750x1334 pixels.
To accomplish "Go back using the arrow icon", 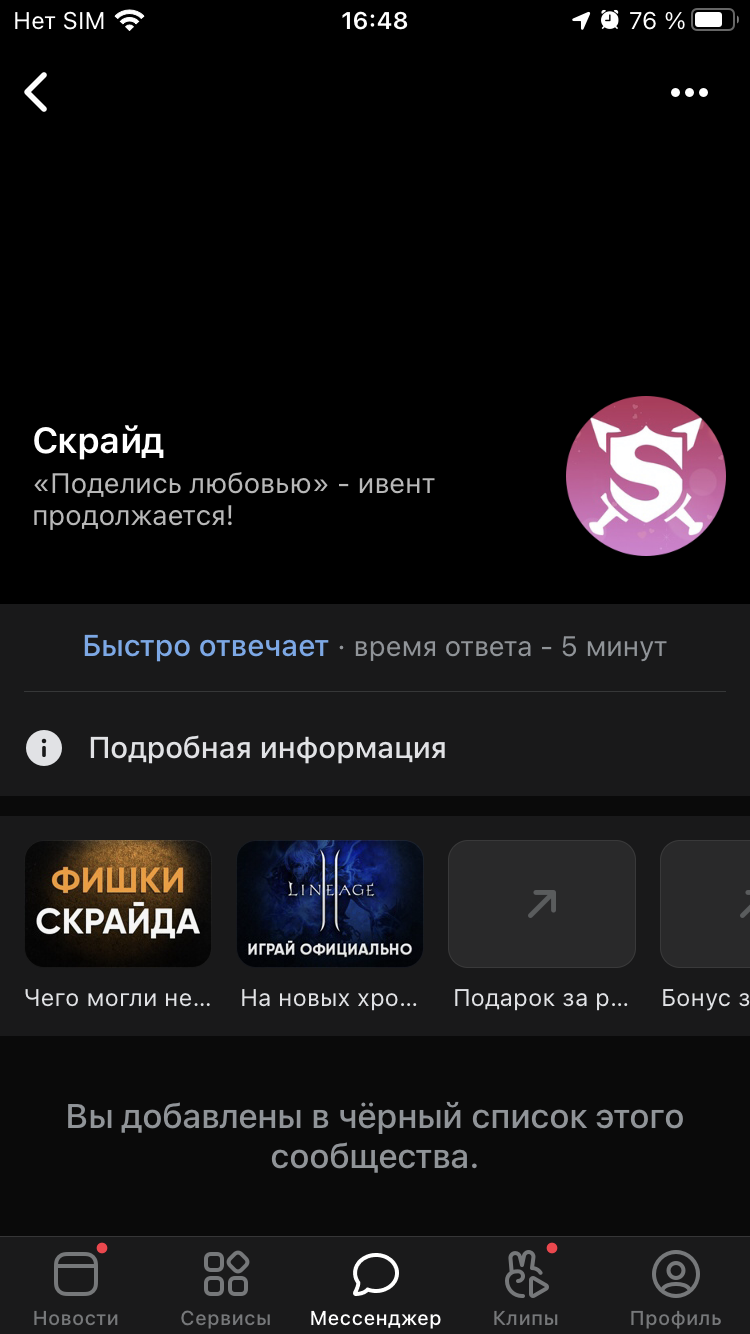I will coord(36,92).
